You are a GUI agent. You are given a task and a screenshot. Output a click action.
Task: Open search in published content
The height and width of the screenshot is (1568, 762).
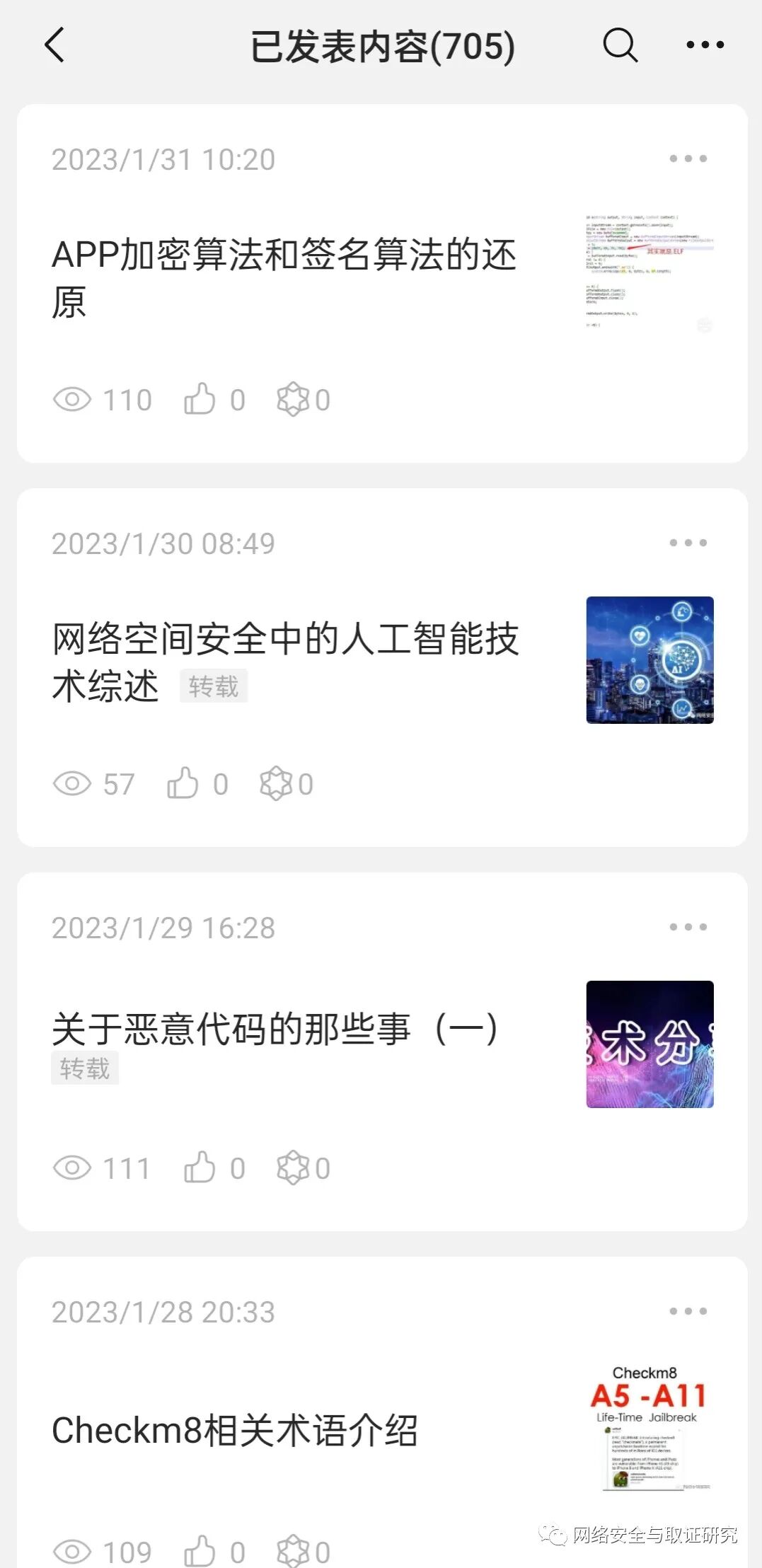pos(620,45)
